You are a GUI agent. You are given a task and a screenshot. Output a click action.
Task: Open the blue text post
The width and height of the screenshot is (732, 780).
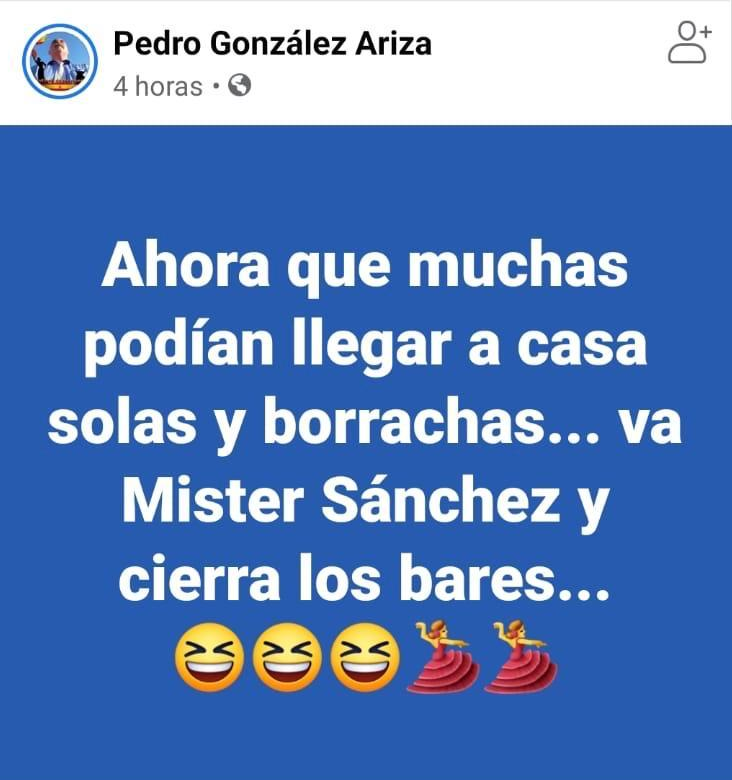point(366,452)
